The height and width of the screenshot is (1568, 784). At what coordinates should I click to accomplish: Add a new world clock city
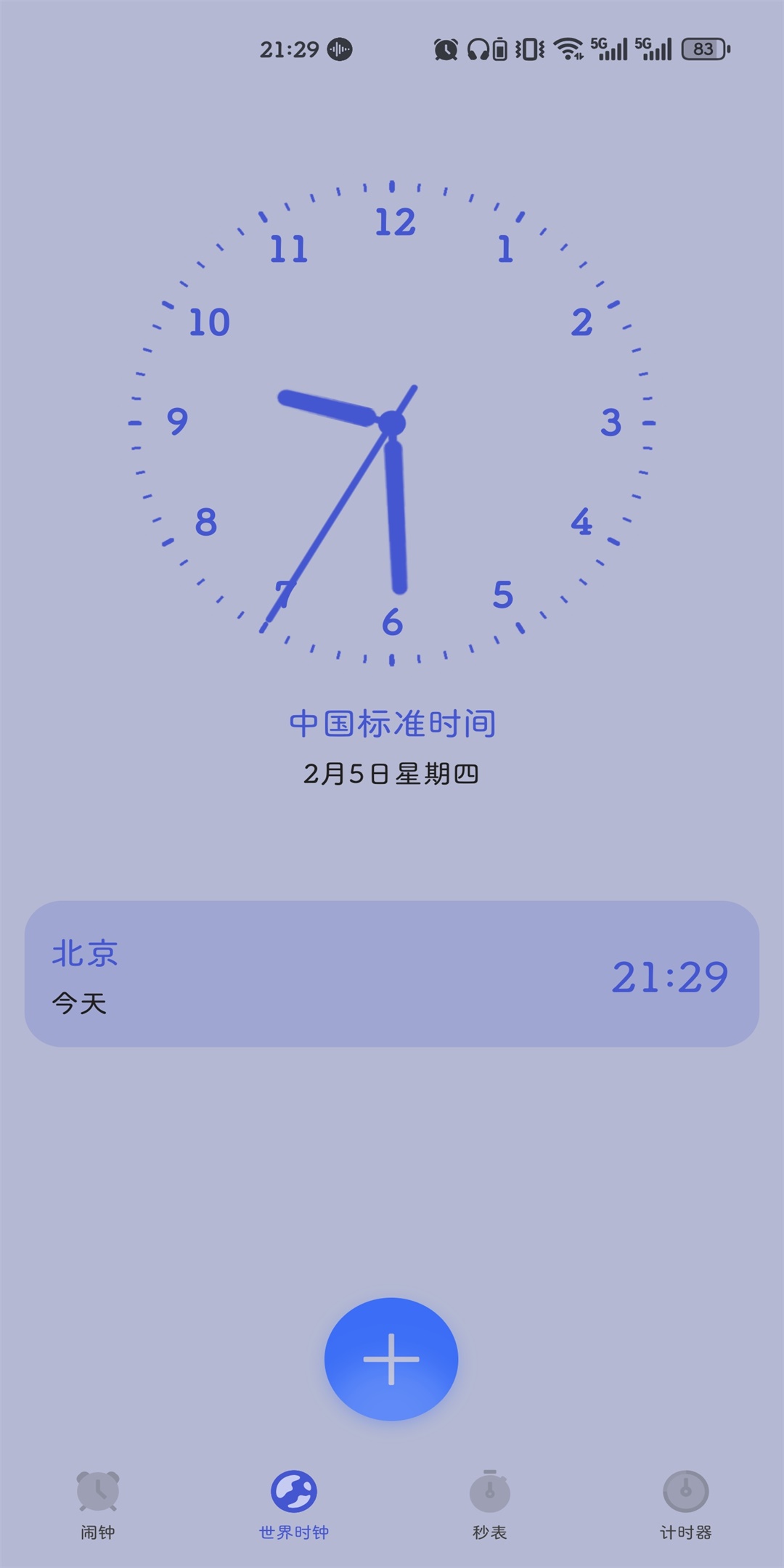pyautogui.click(x=391, y=1358)
